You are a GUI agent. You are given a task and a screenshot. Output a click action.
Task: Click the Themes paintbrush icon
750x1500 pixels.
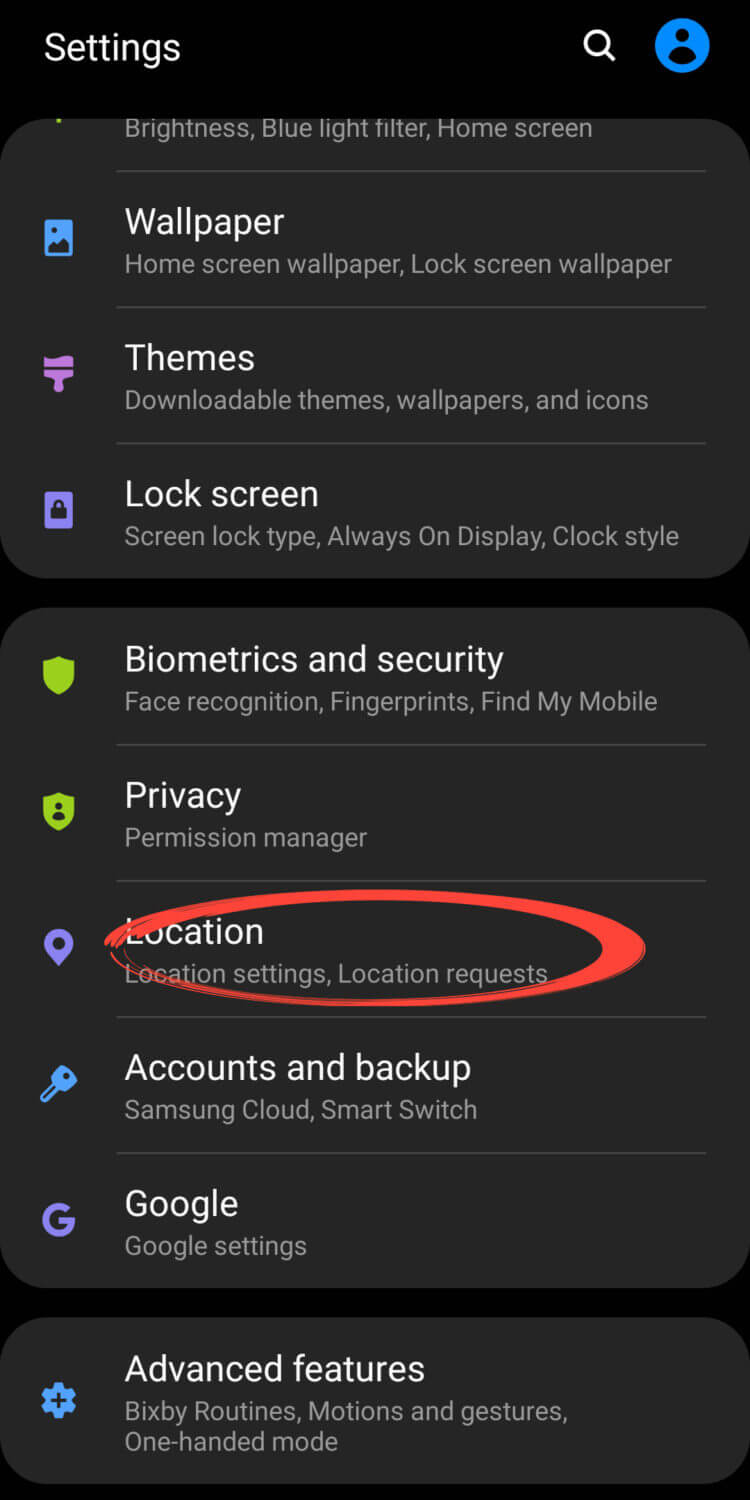coord(59,373)
